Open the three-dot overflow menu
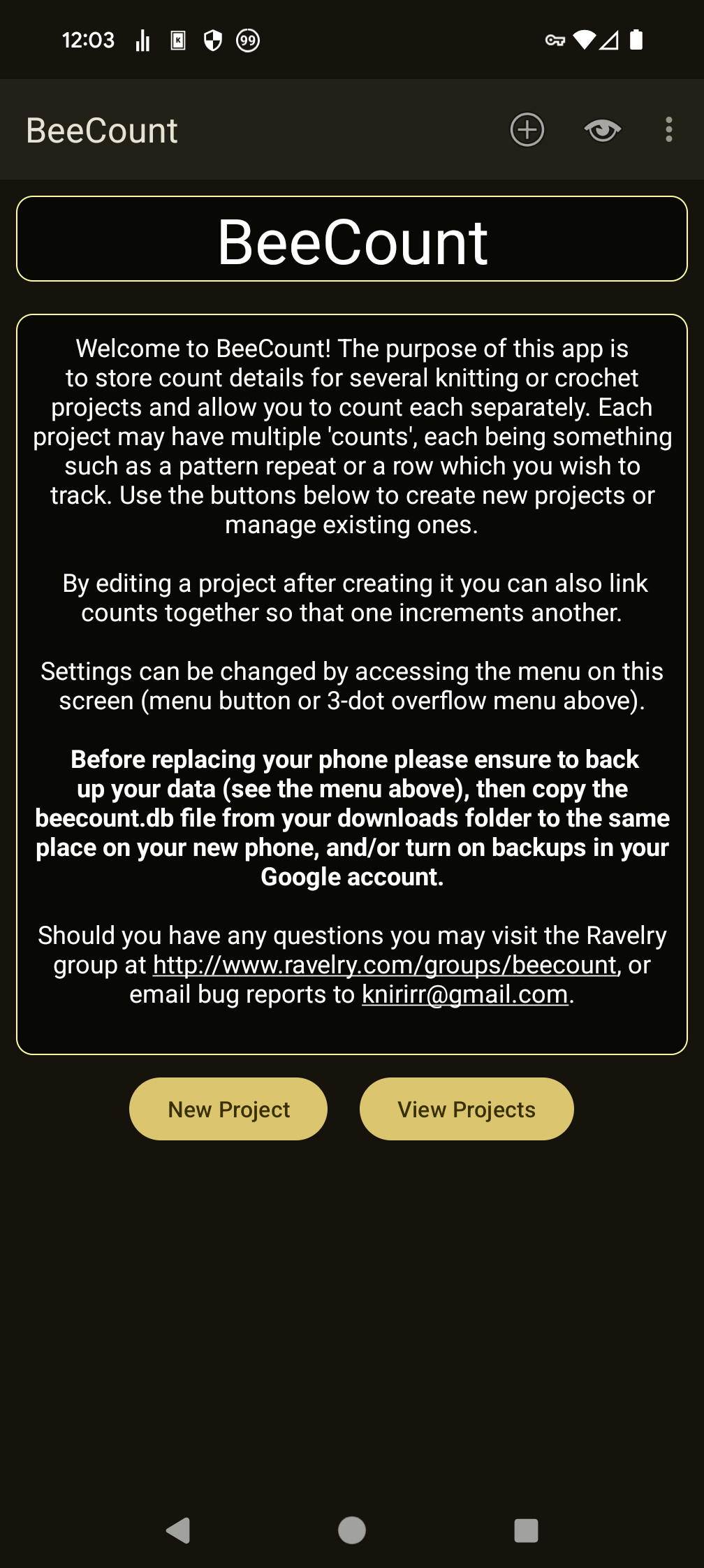Image resolution: width=704 pixels, height=1568 pixels. click(x=668, y=130)
